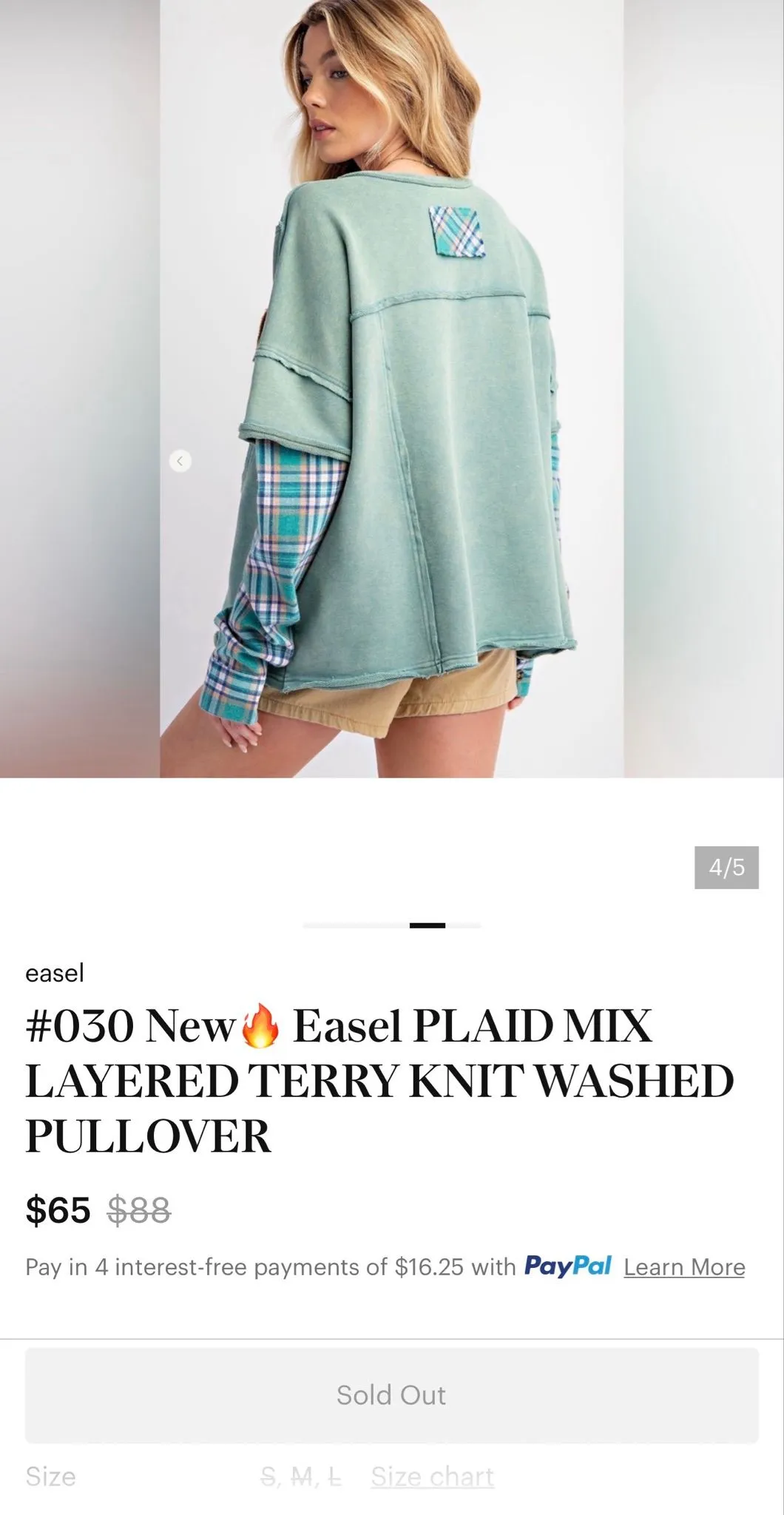Viewport: 784px width, 1515px height.
Task: Open the Size chart link
Action: click(433, 1477)
